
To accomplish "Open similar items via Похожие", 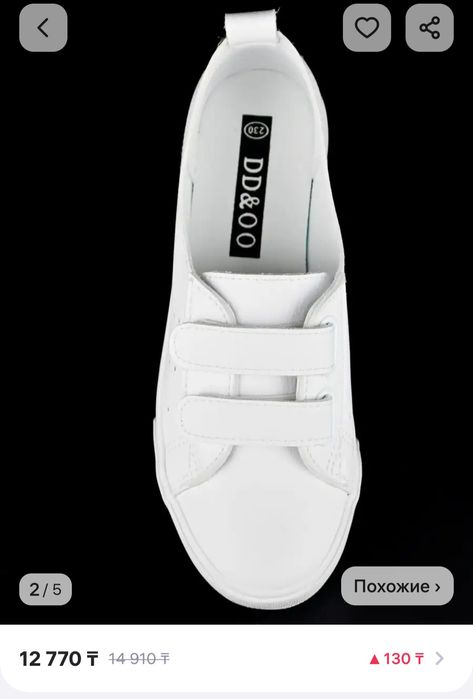I will 397,586.
